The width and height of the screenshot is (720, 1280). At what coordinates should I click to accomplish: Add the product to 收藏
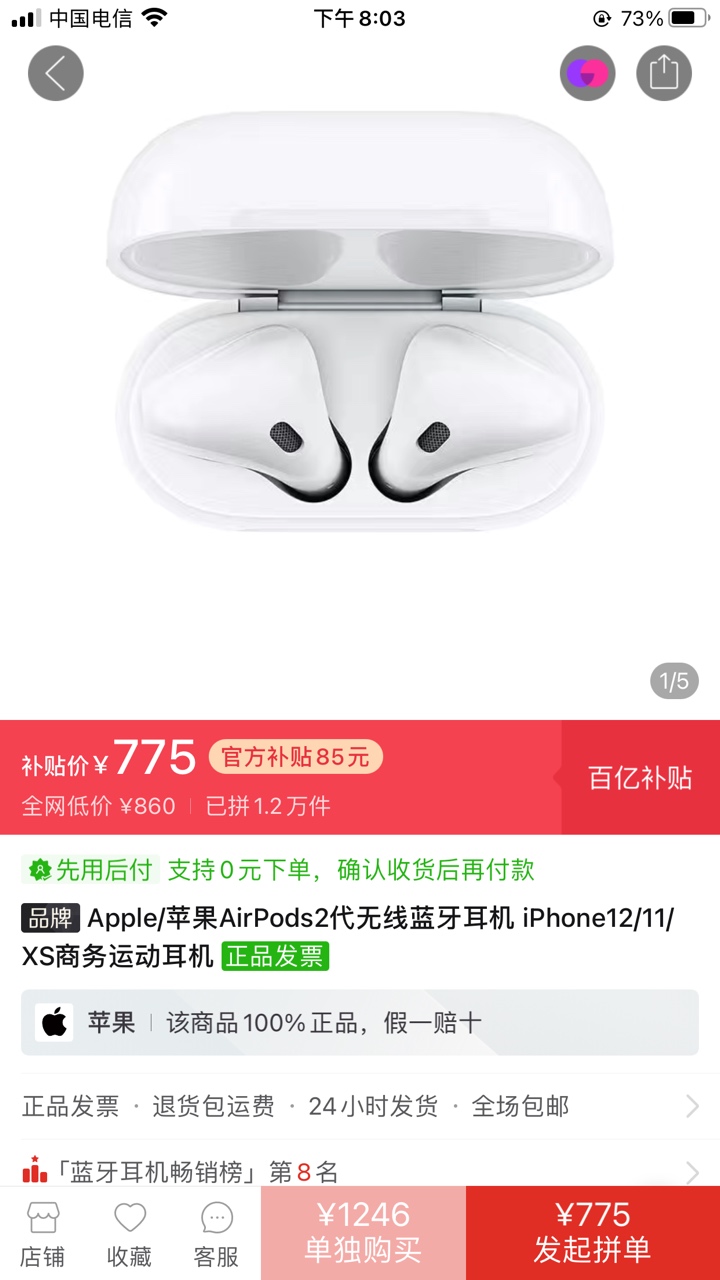point(130,1234)
